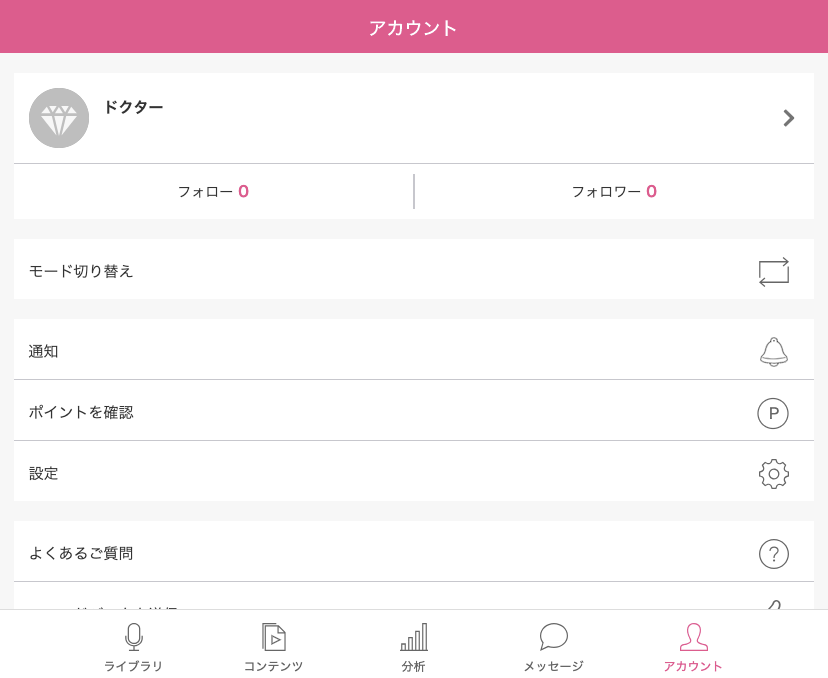Viewport: 828px width, 678px height.
Task: Switch to the 分析 tab
Action: pyautogui.click(x=413, y=647)
